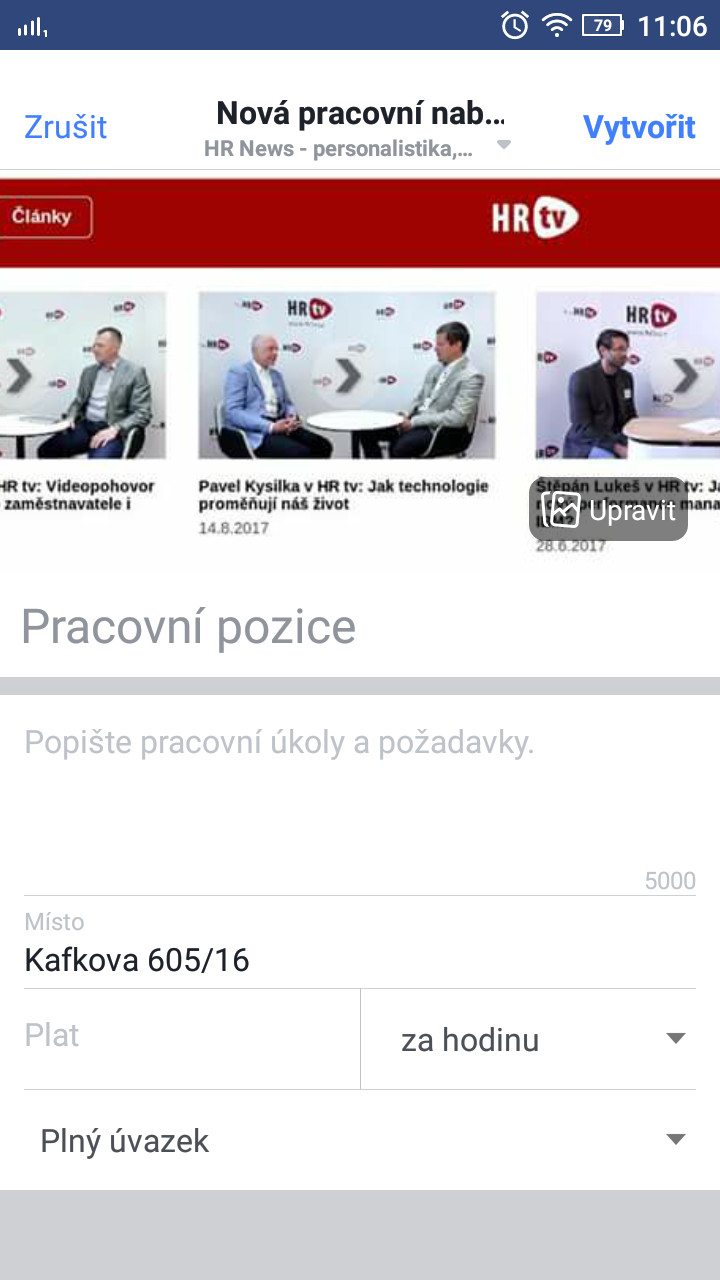The image size is (720, 1280).
Task: Expand the HR News page selector dropdown
Action: coord(360,149)
